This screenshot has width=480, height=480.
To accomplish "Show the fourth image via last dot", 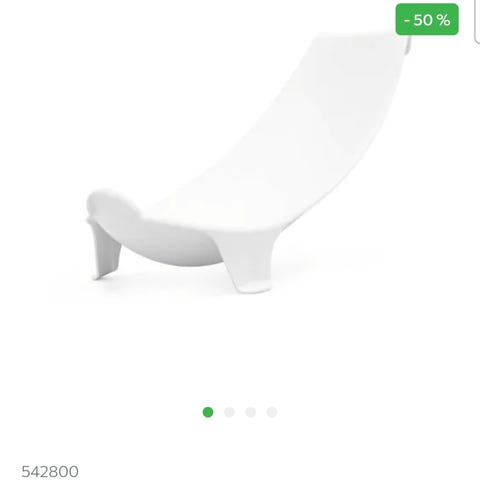I will [x=272, y=412].
